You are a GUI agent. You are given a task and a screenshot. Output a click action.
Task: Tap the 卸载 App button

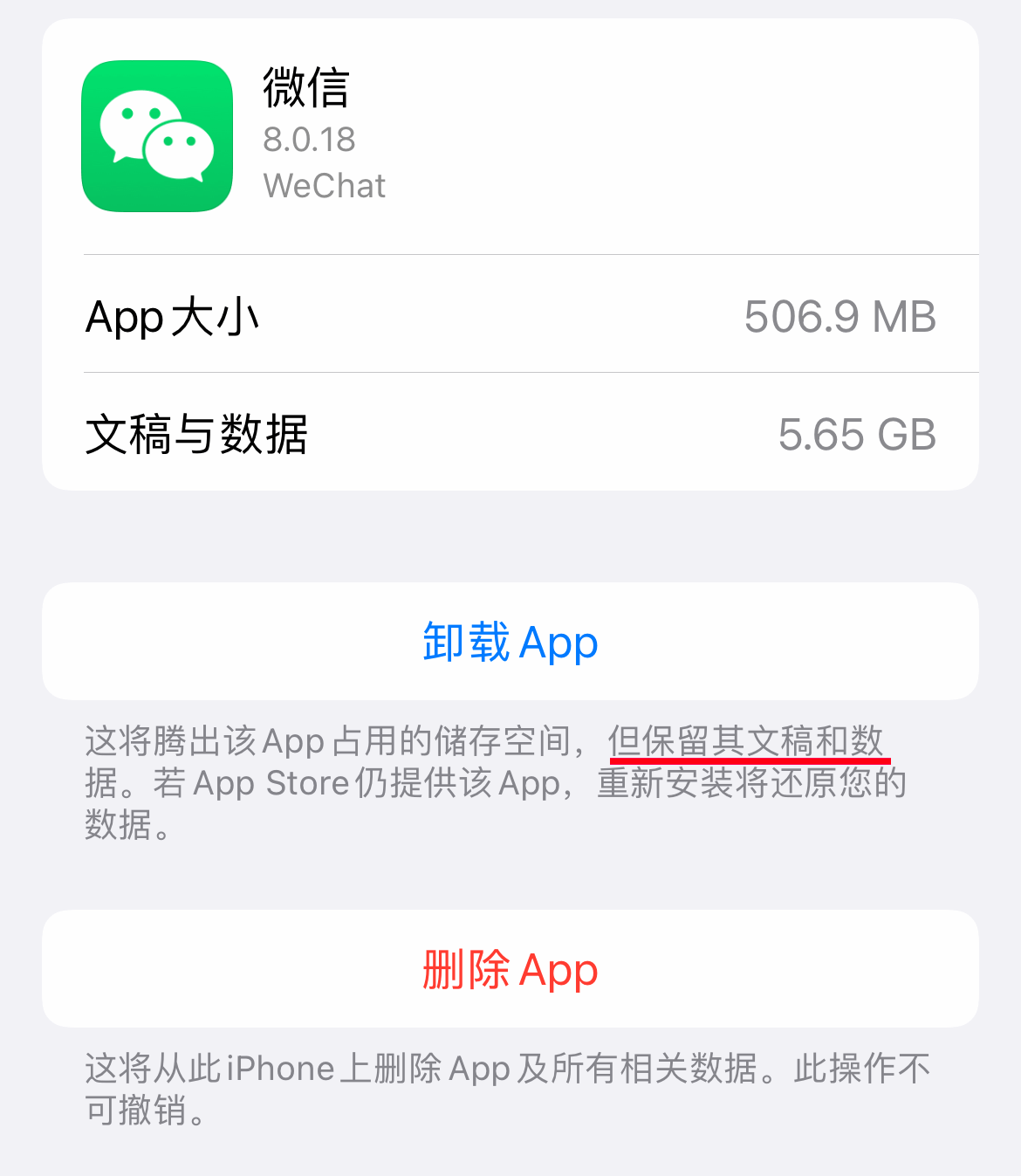coord(510,642)
